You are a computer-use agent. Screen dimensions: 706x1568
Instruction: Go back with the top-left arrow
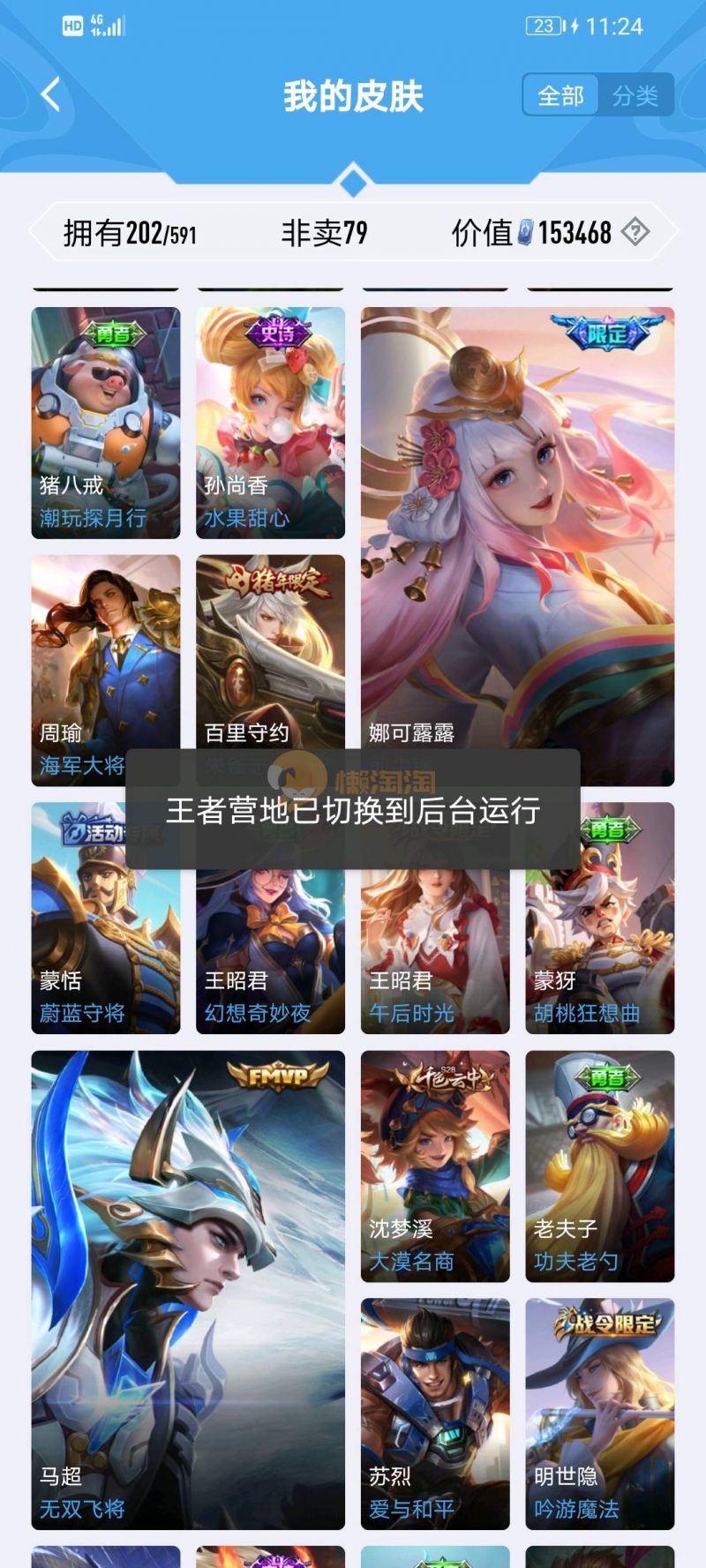pyautogui.click(x=51, y=94)
